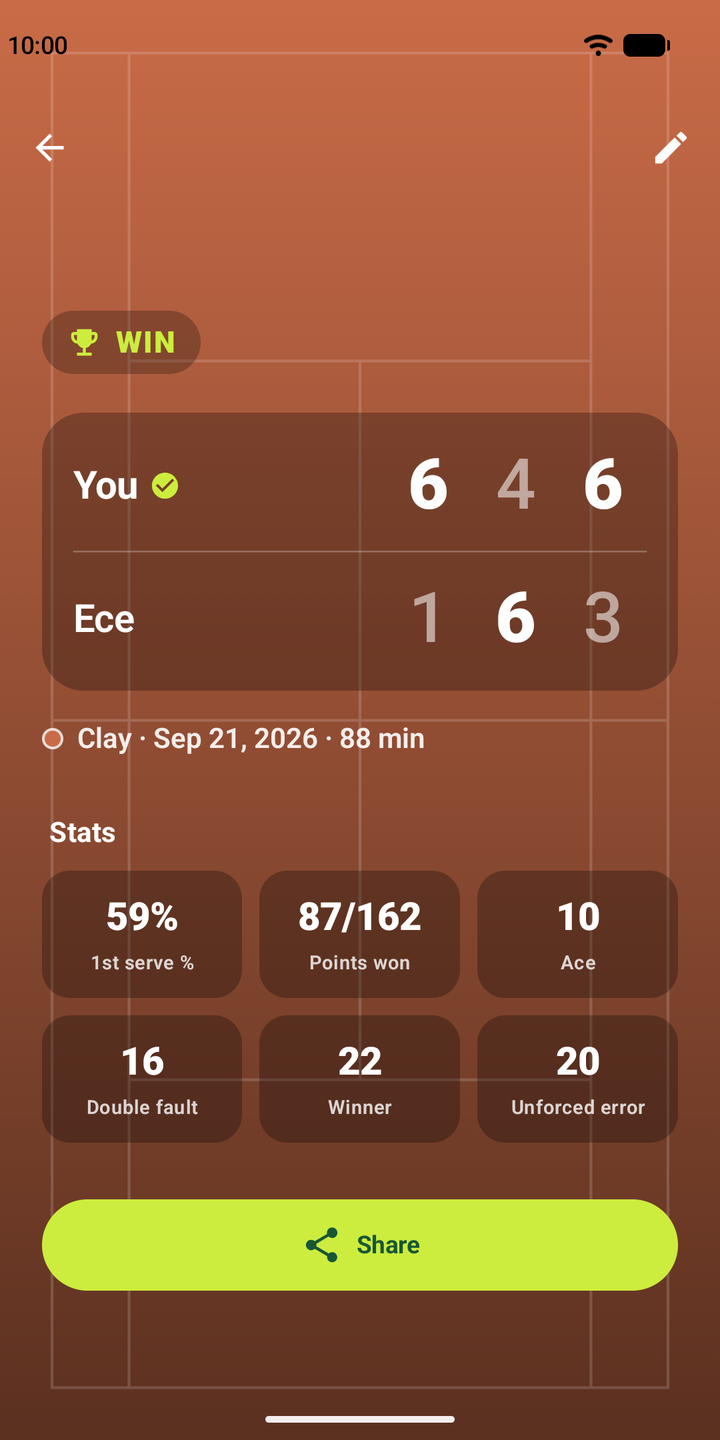Edit this match with the pencil icon

(670, 148)
